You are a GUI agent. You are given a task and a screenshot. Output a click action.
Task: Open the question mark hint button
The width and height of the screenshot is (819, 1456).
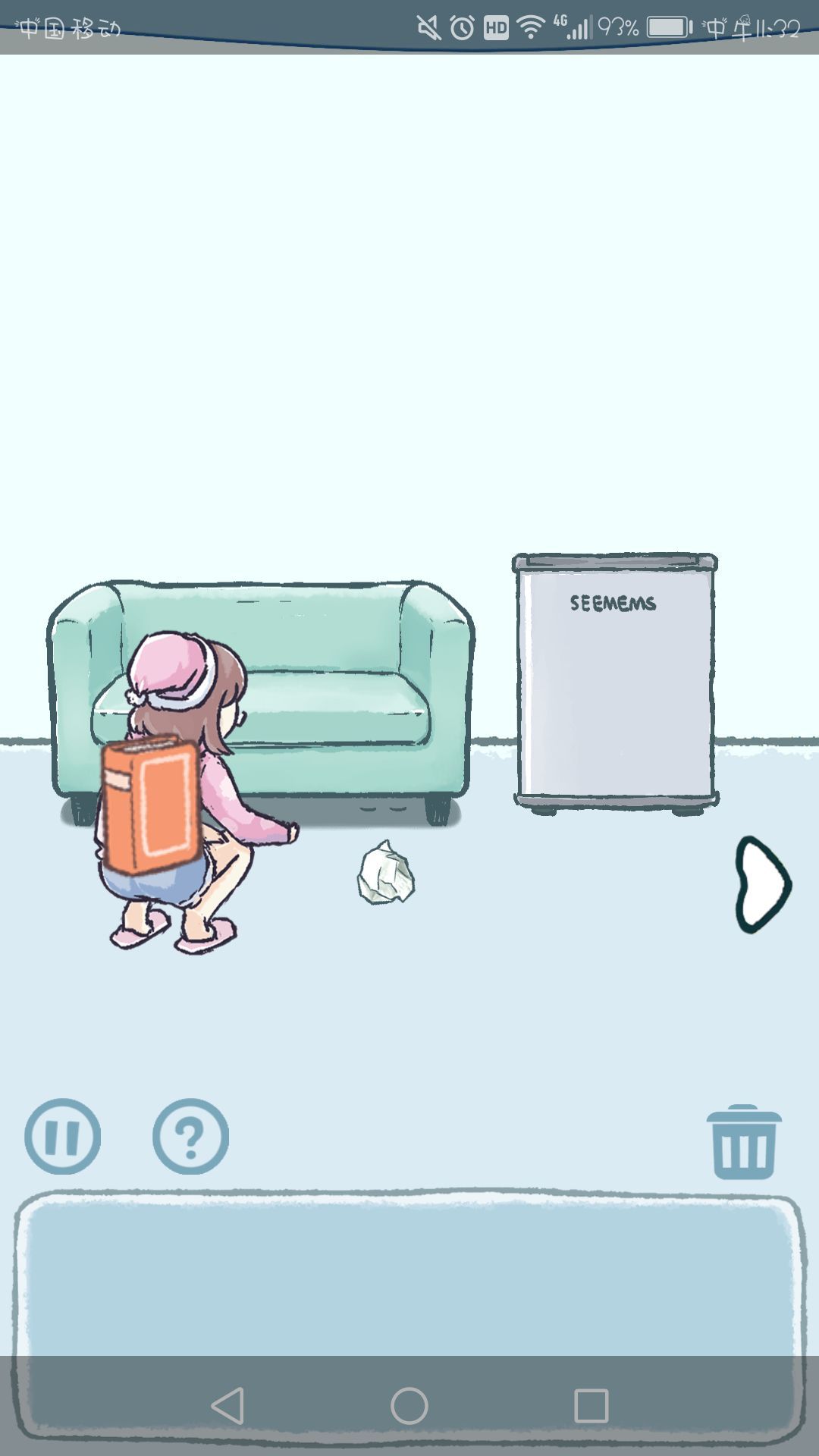click(x=190, y=1136)
